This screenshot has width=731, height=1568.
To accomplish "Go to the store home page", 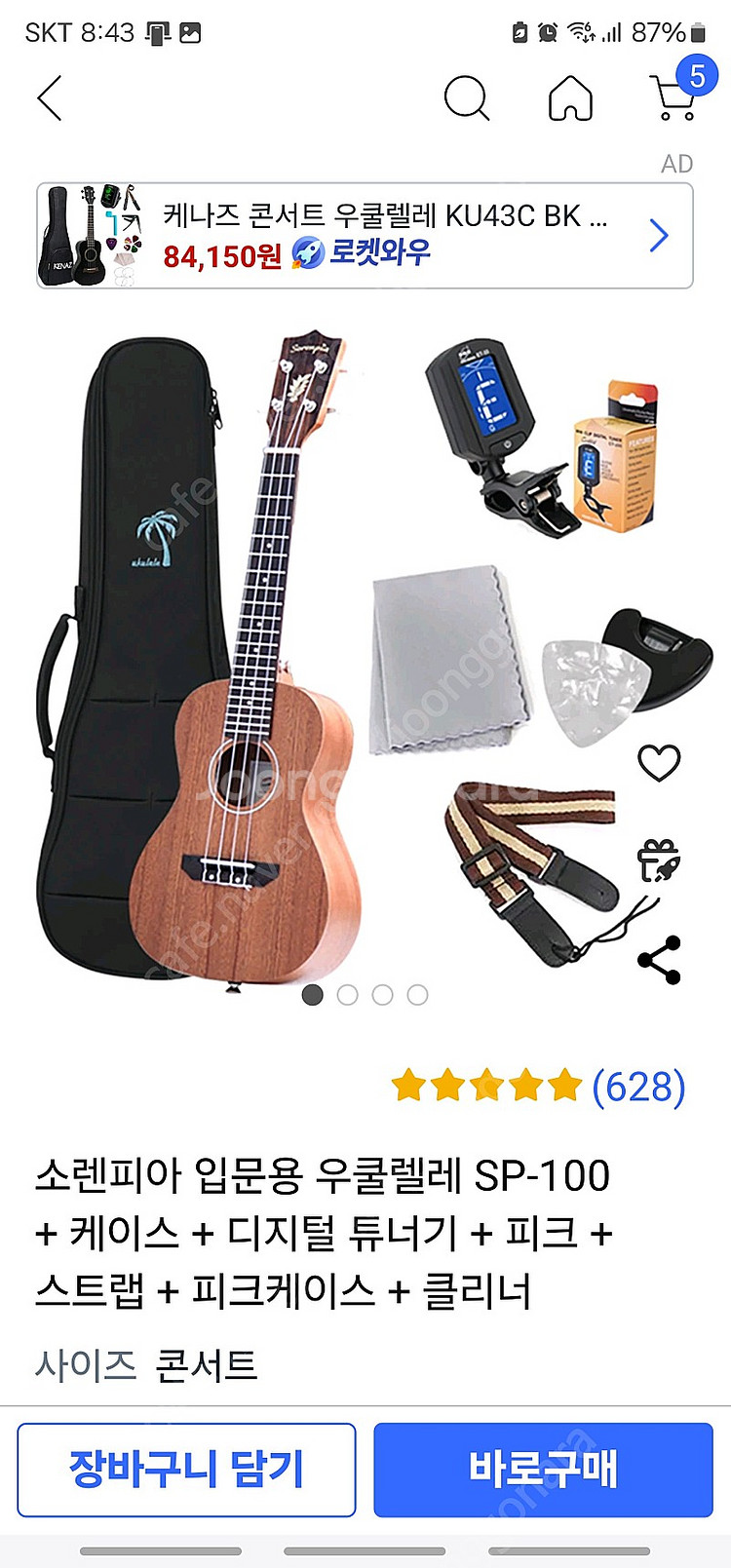I will tap(570, 97).
